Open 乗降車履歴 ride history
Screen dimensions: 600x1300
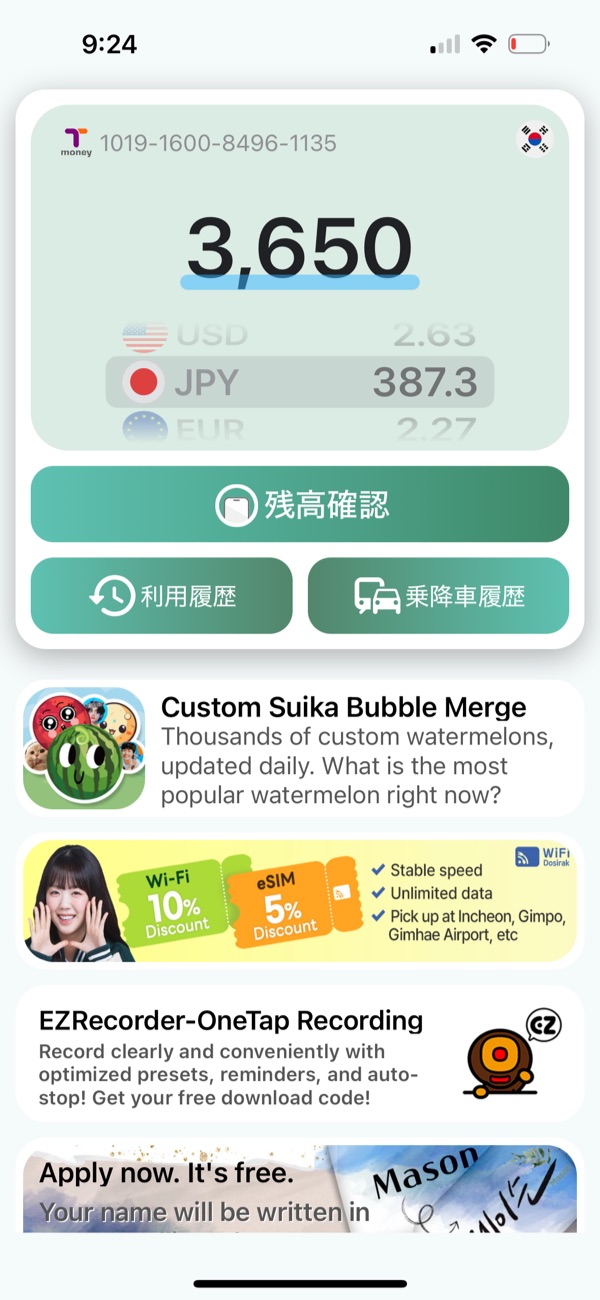click(x=438, y=596)
